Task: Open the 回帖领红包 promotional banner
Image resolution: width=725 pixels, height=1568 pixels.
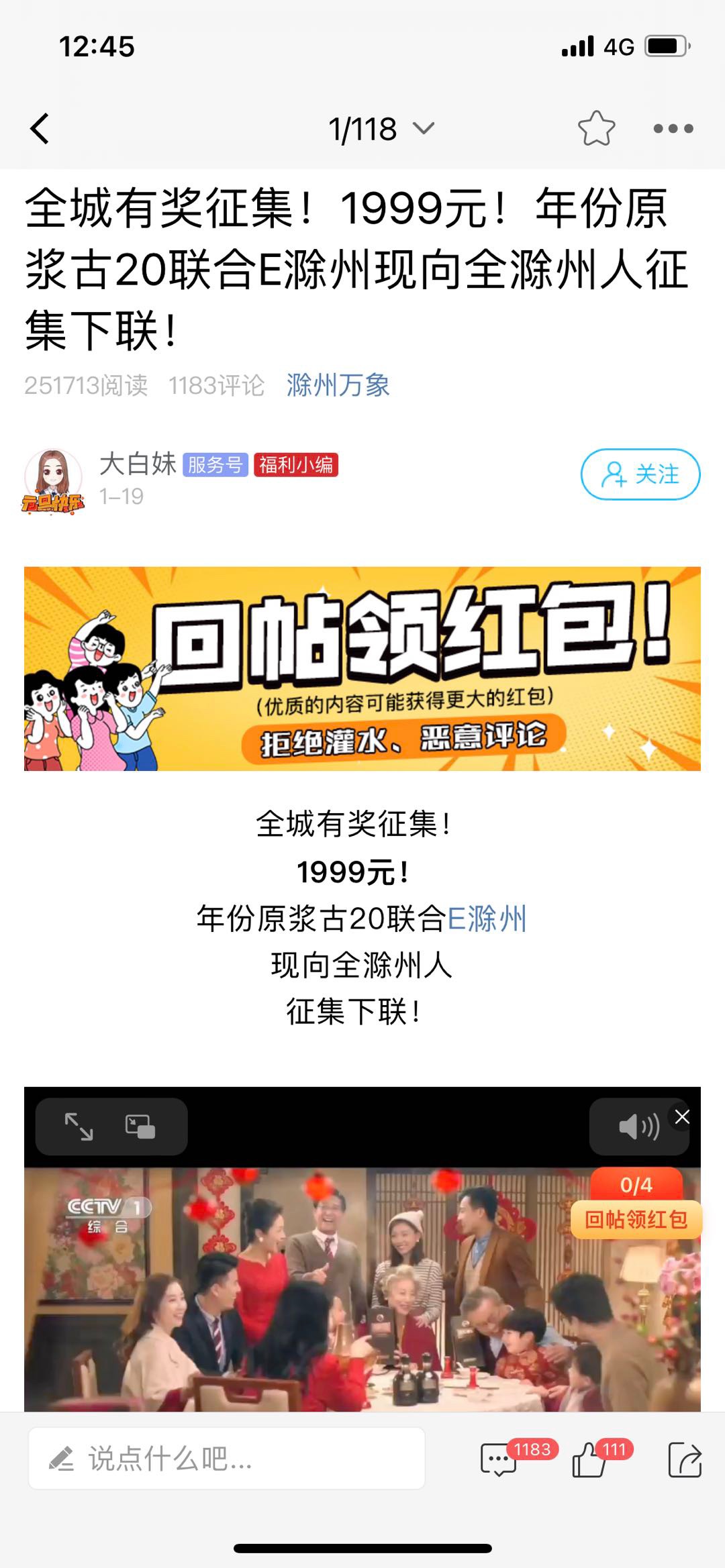Action: tap(362, 668)
